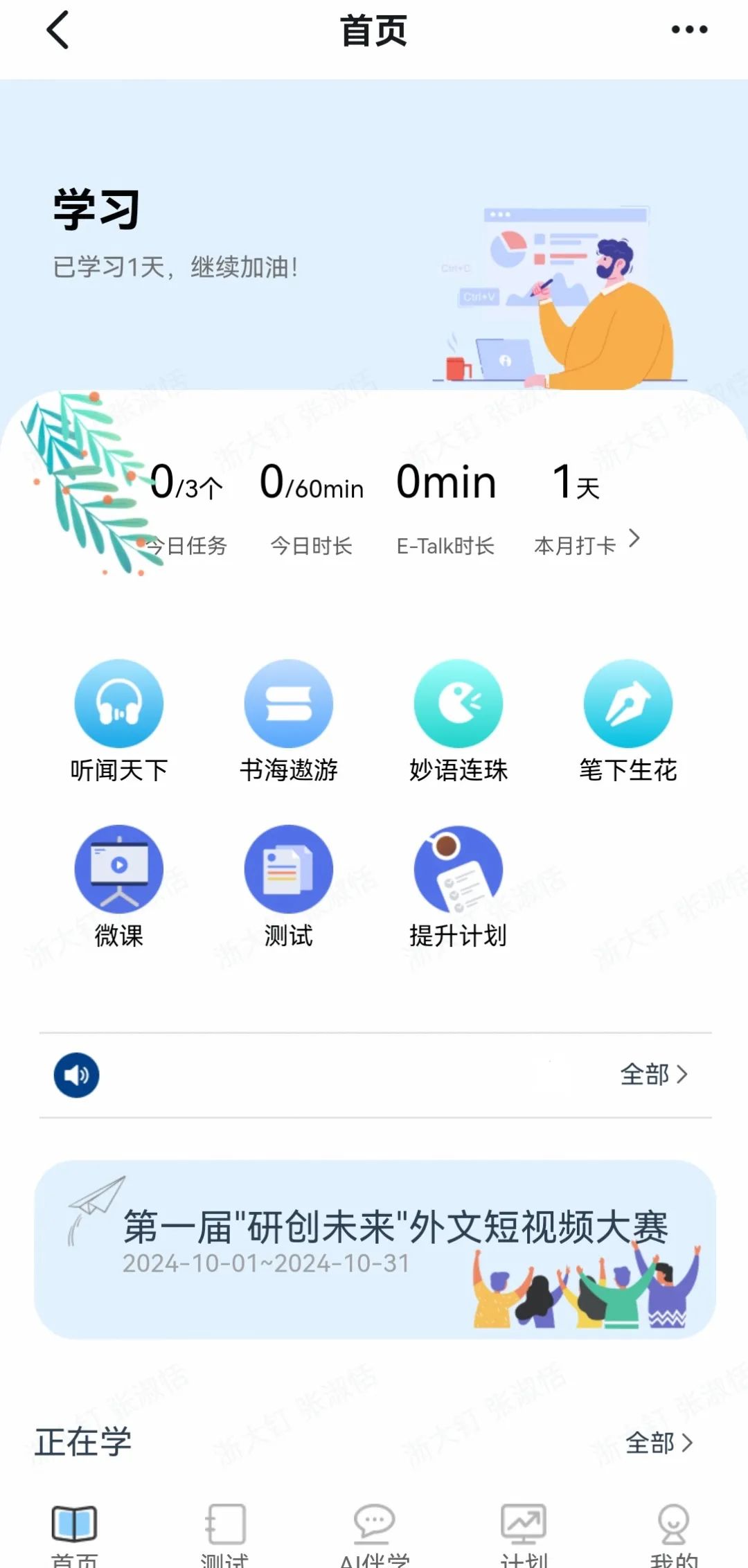
Task: Go back using the top-left arrow
Action: coord(58,30)
